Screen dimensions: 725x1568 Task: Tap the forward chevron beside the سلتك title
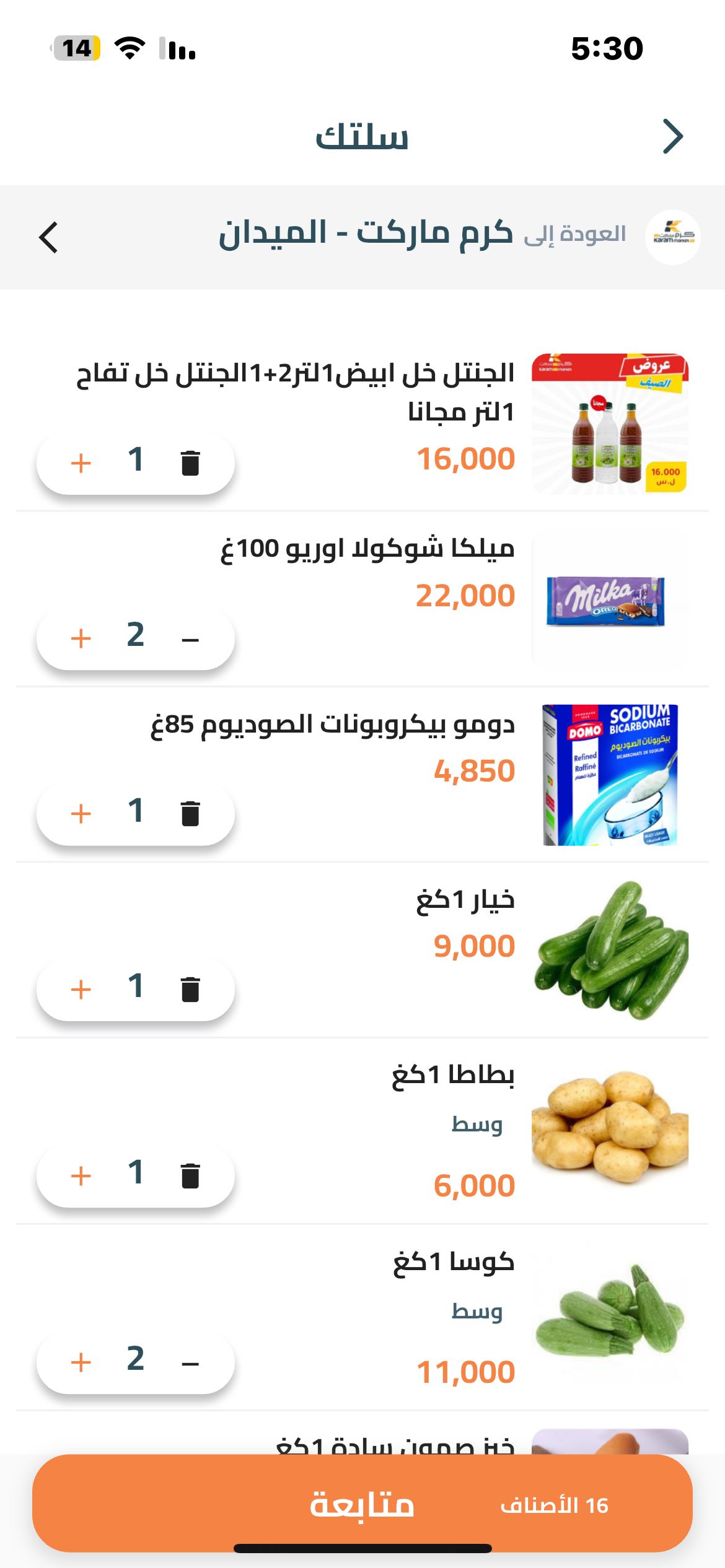tap(672, 136)
